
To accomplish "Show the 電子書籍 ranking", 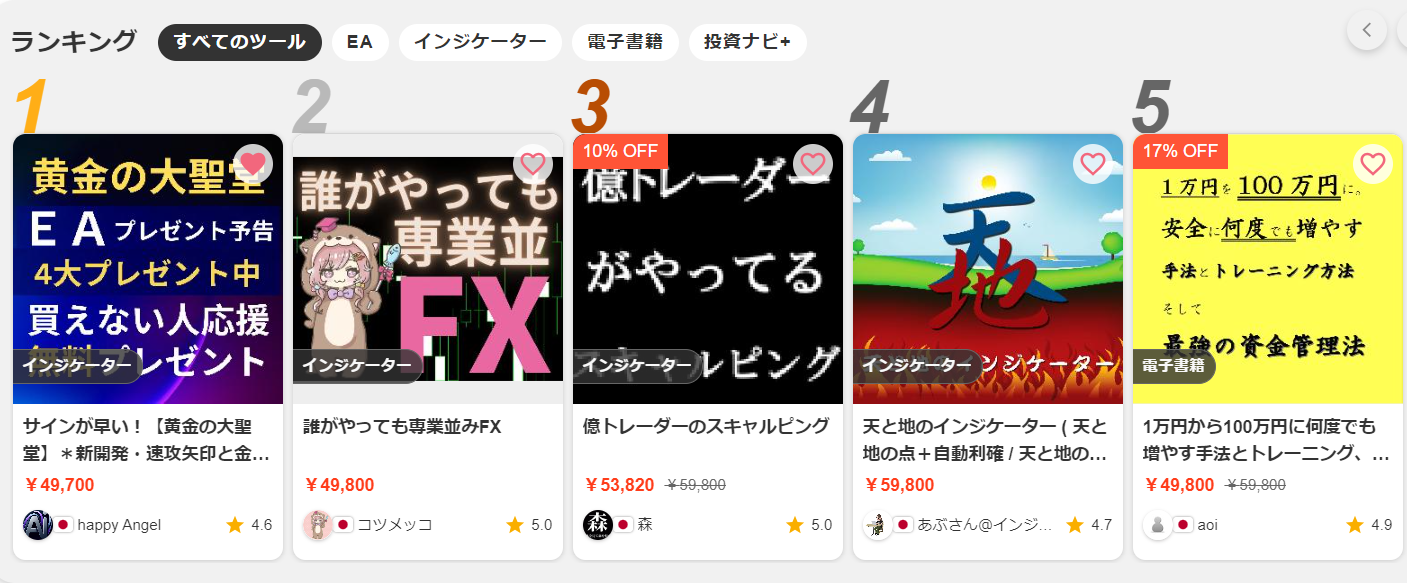I will tap(625, 42).
